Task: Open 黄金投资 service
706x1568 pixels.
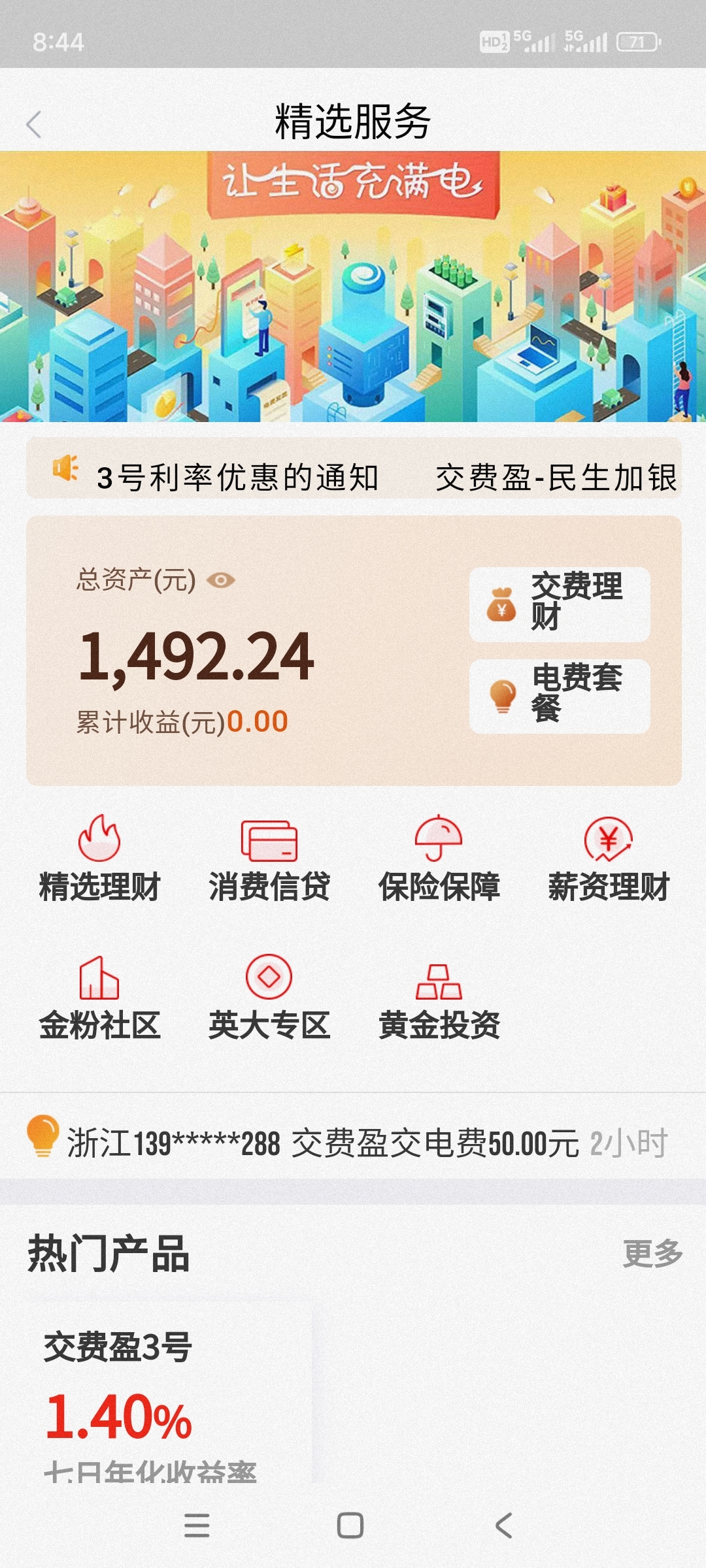Action: (x=439, y=997)
